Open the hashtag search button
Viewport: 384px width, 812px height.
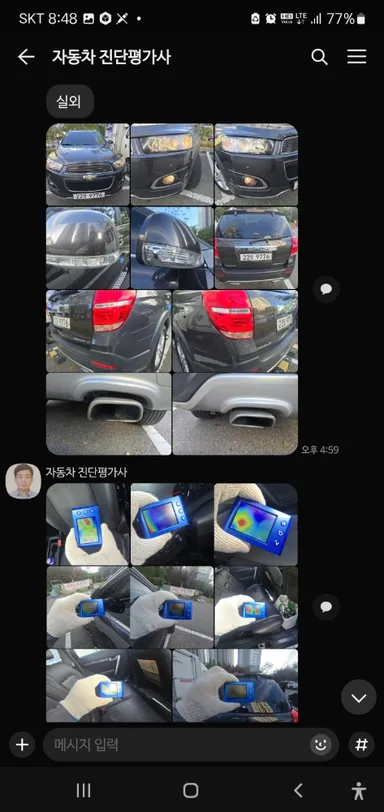pos(361,745)
